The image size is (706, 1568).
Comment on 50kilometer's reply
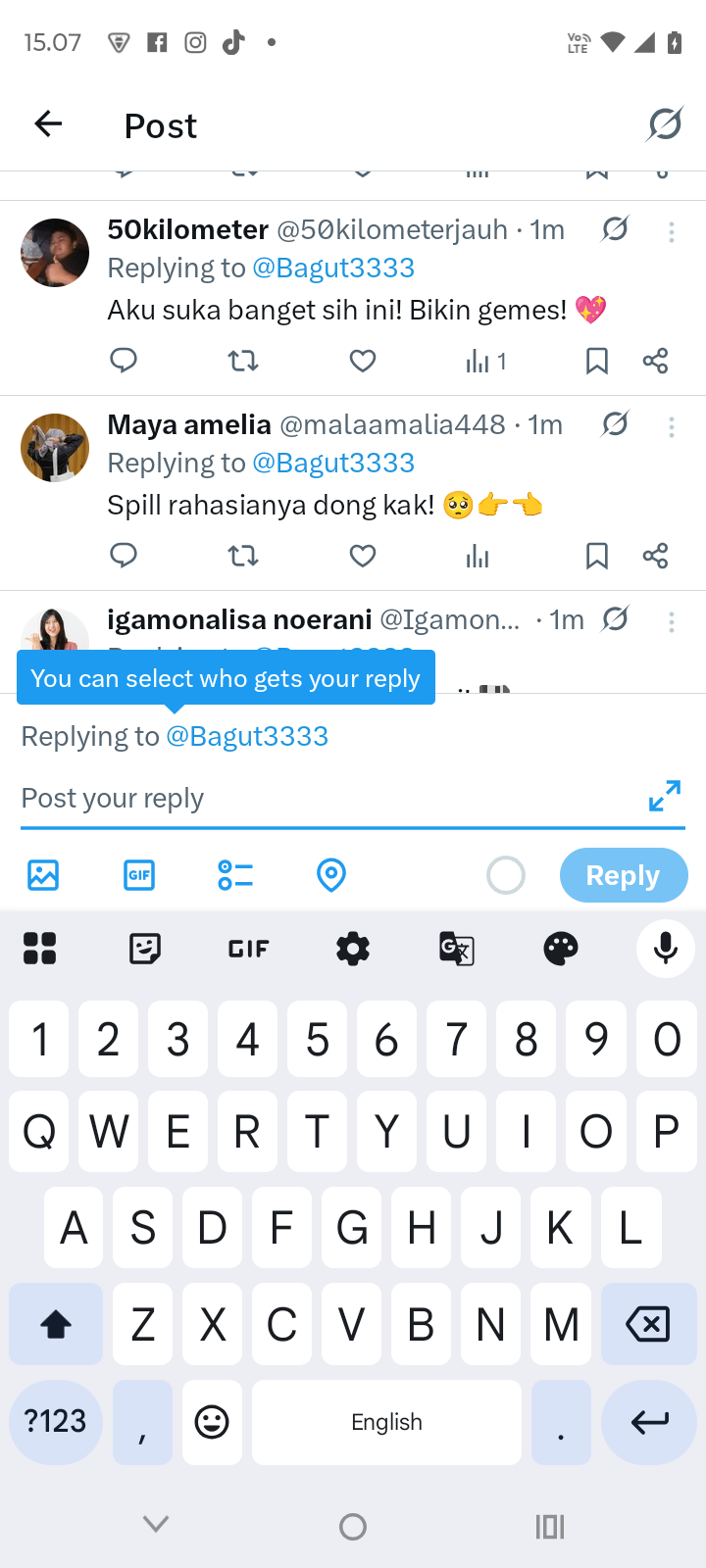coord(124,362)
